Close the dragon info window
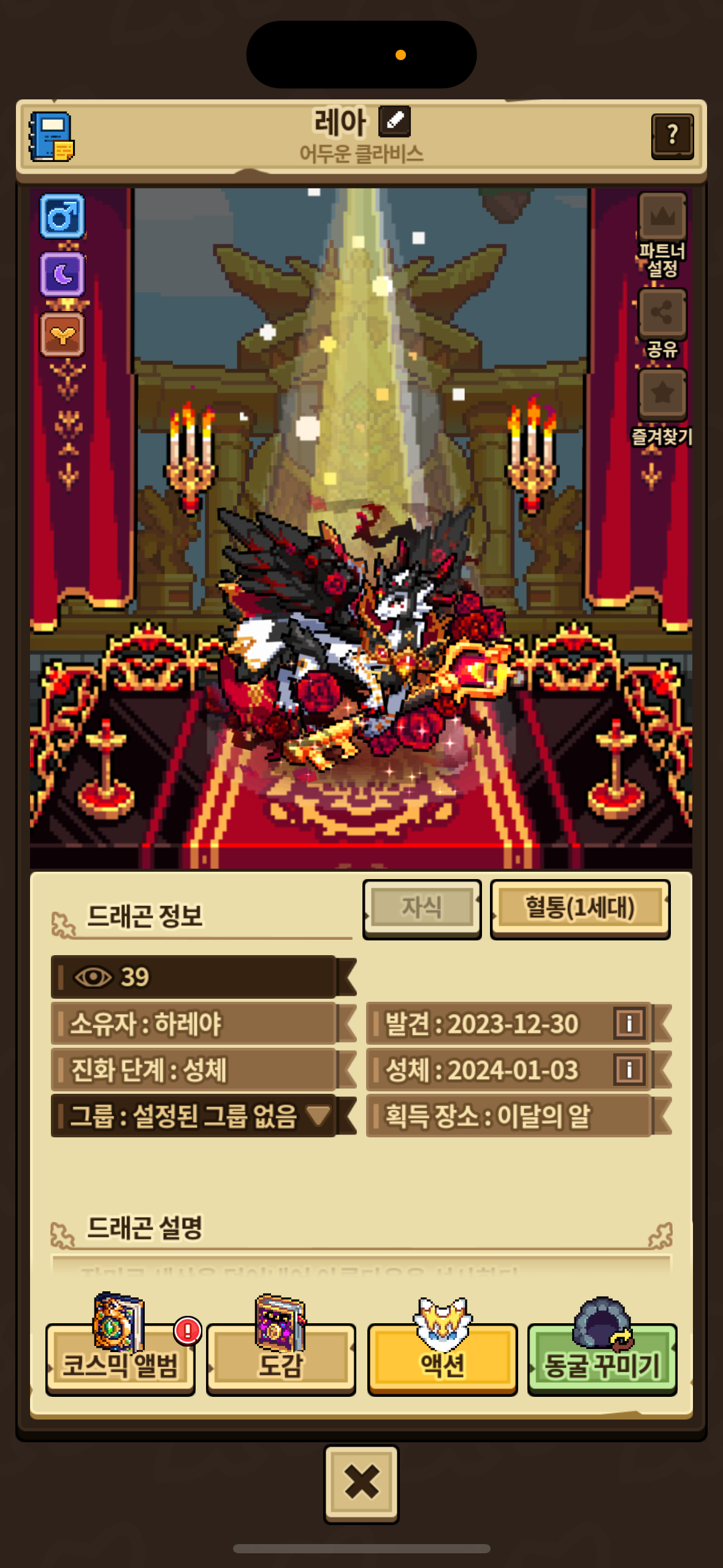Viewport: 723px width, 1568px height. pos(361,1483)
